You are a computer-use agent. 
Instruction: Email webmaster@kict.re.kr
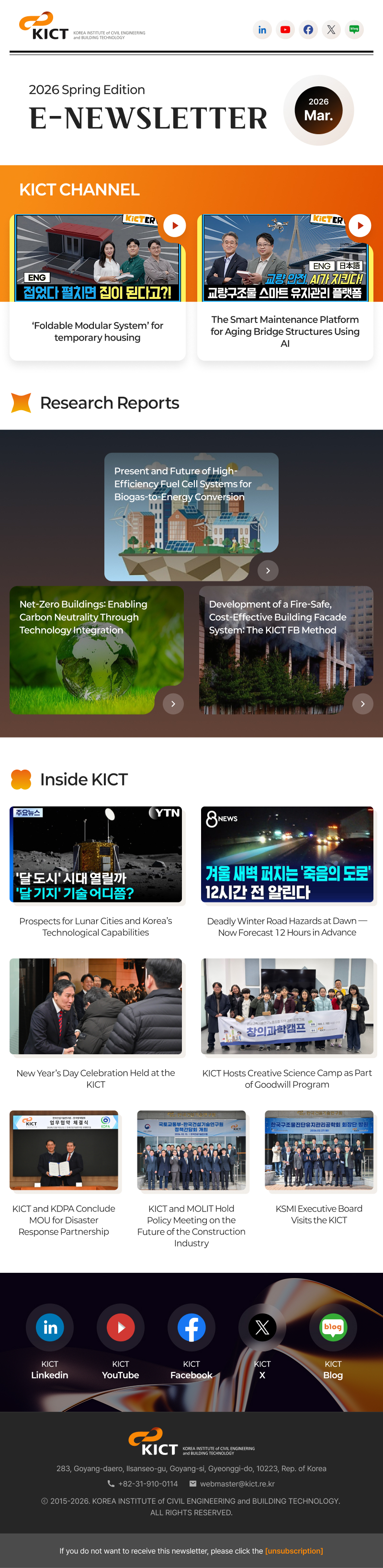point(237,1484)
